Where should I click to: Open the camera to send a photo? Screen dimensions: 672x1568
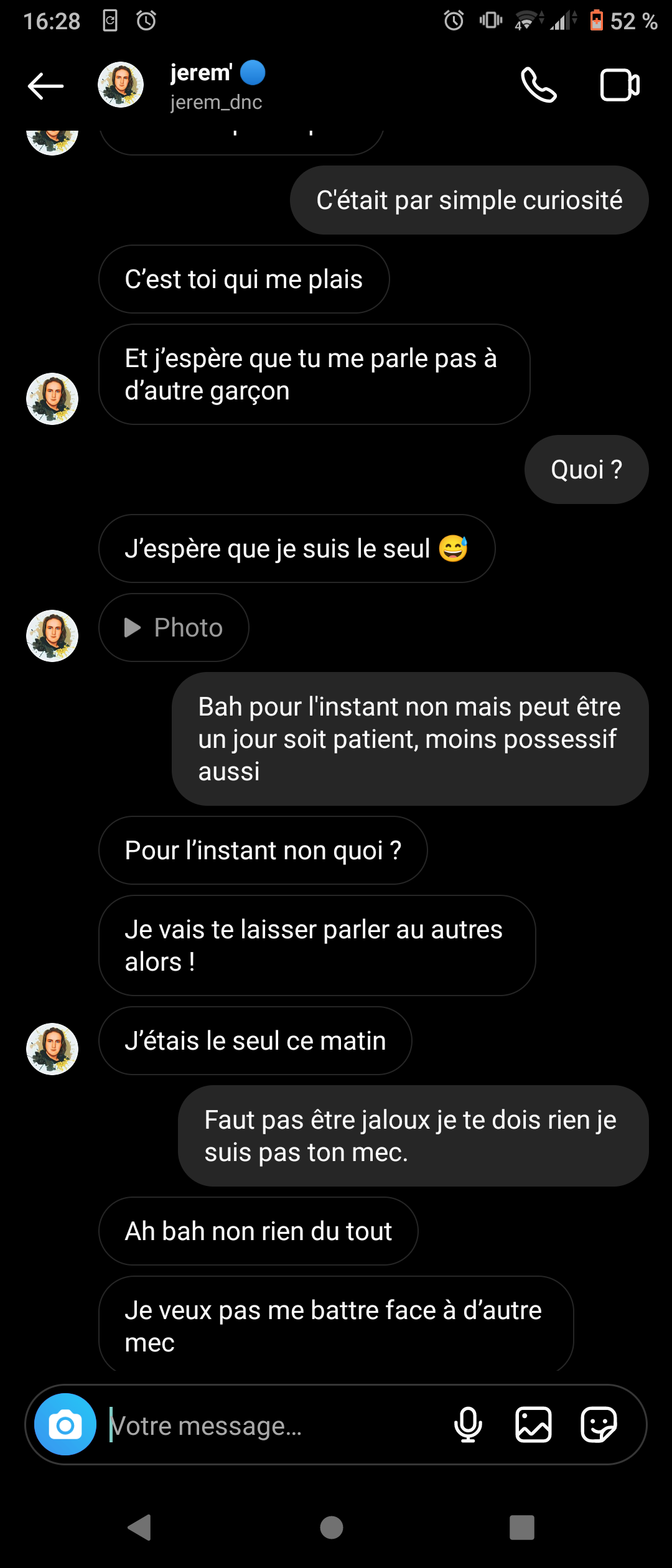click(64, 1425)
